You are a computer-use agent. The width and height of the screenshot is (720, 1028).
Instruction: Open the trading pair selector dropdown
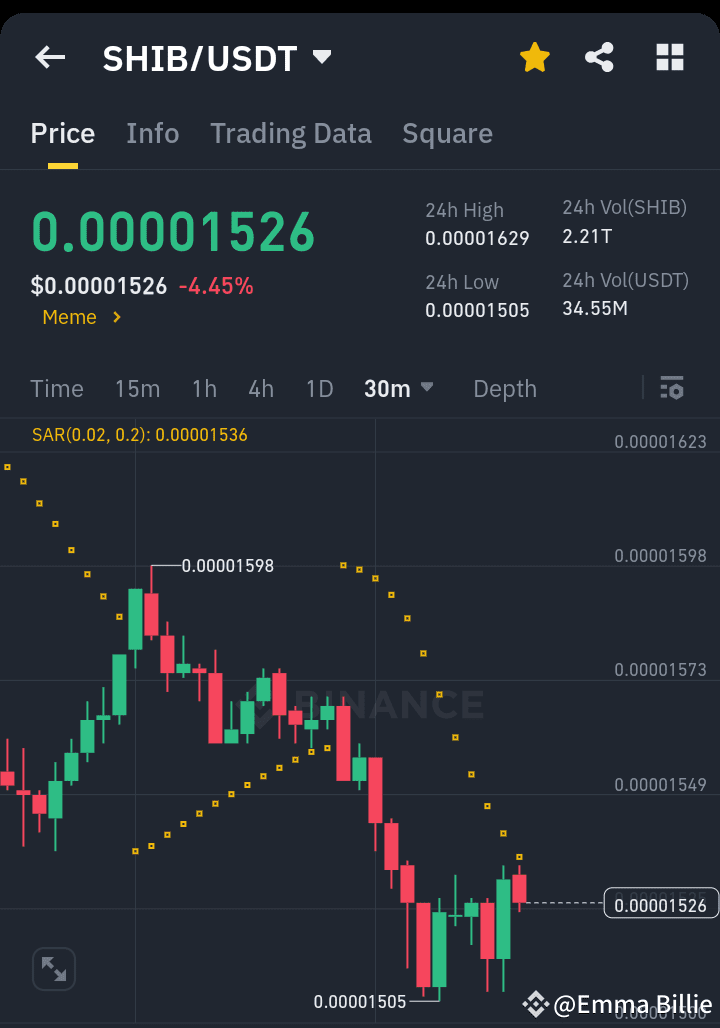tap(321, 57)
